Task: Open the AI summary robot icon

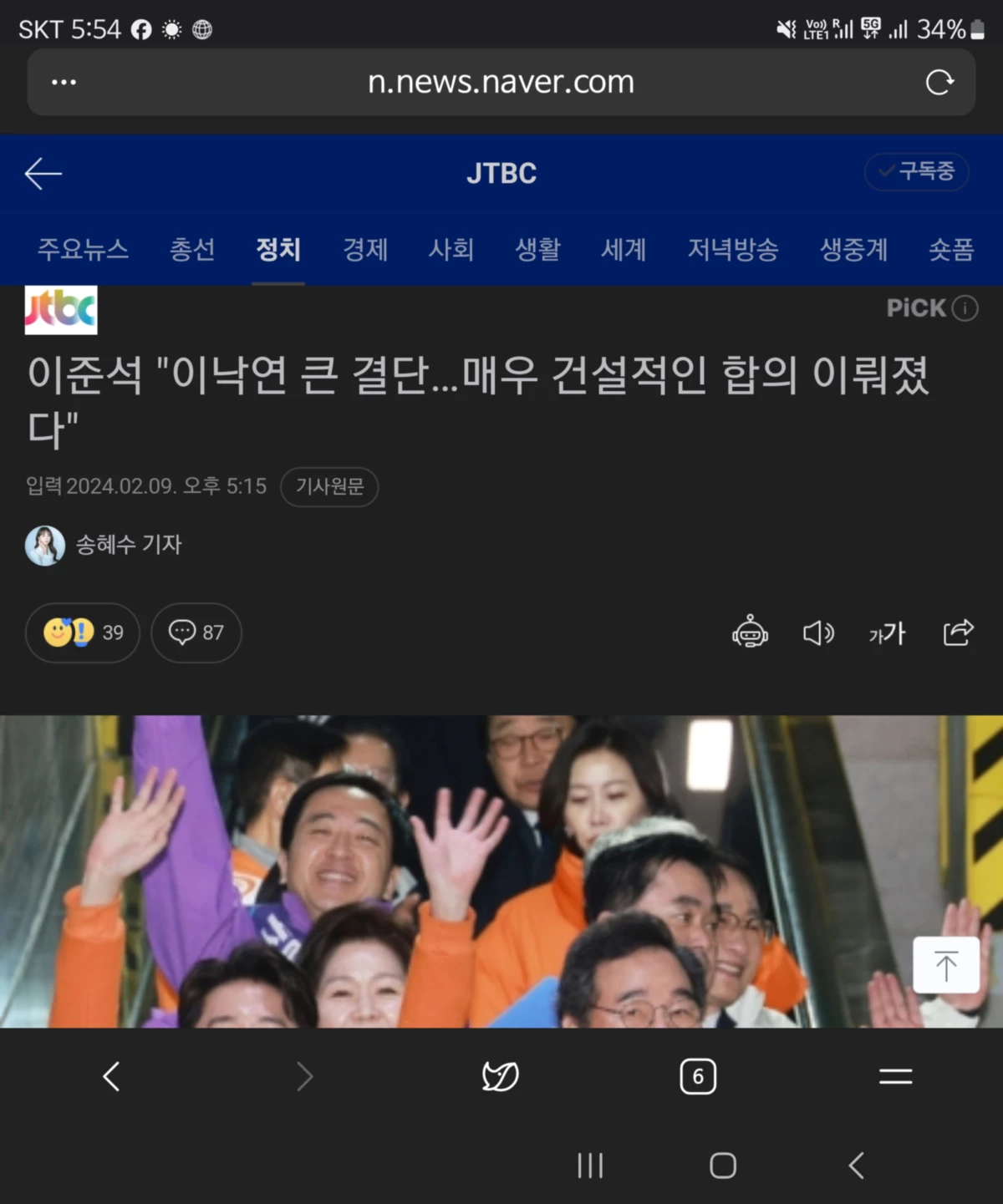Action: (x=750, y=633)
